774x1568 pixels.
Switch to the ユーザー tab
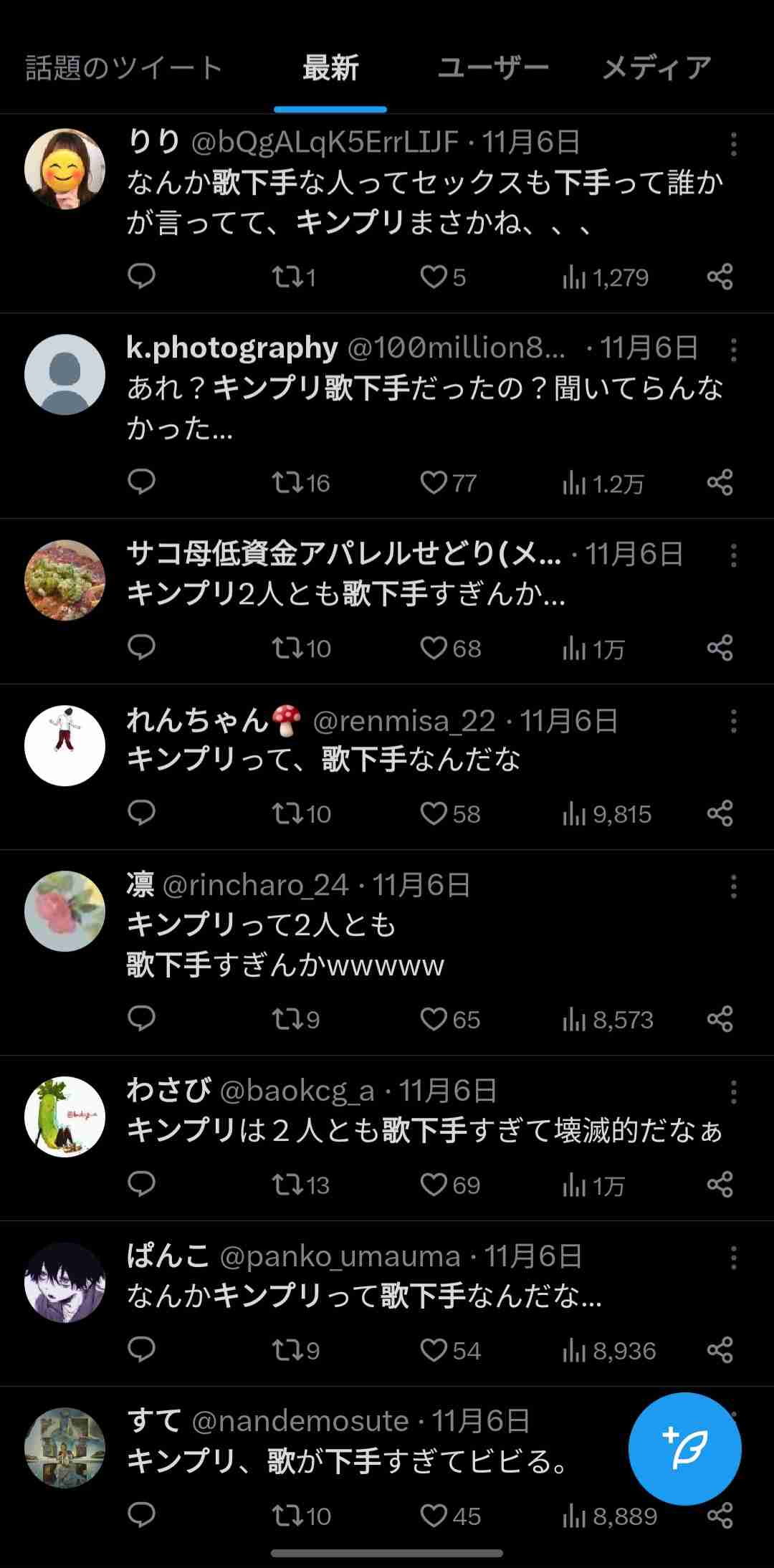[x=493, y=68]
